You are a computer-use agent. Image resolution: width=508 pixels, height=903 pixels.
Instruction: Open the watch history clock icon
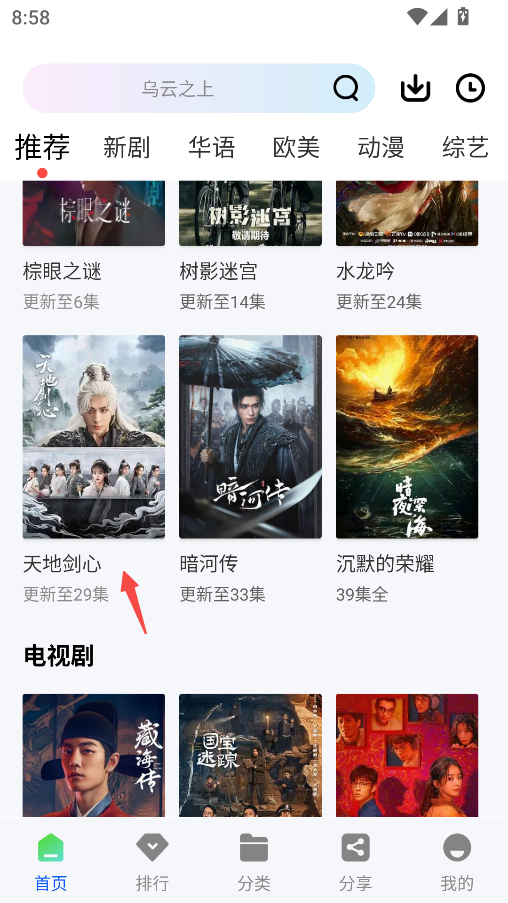pos(471,88)
